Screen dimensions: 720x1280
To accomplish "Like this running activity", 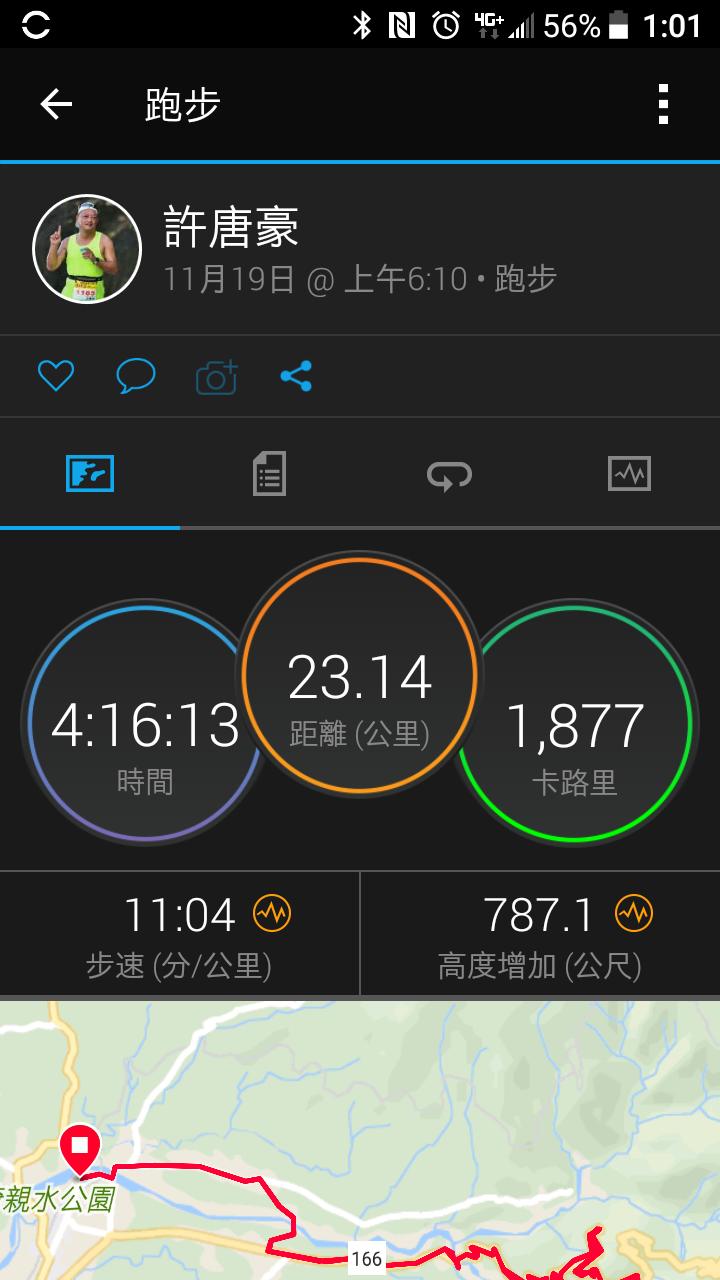I will (x=56, y=377).
